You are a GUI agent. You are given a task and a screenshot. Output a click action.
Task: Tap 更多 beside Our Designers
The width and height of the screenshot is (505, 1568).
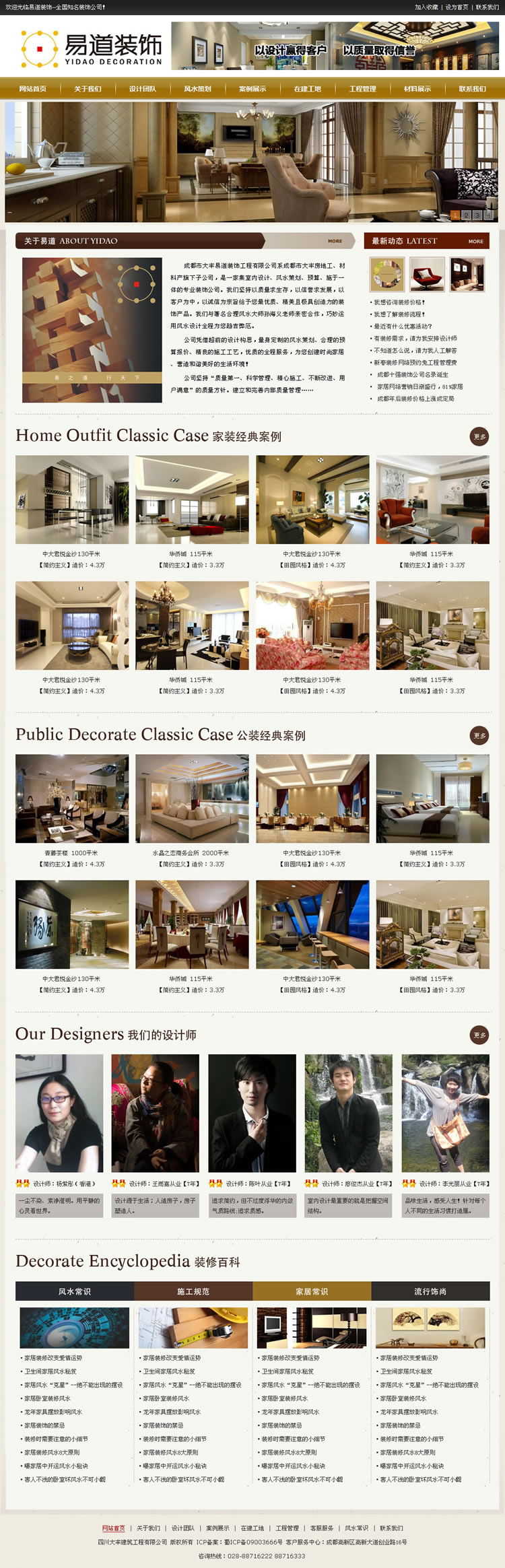(479, 1035)
